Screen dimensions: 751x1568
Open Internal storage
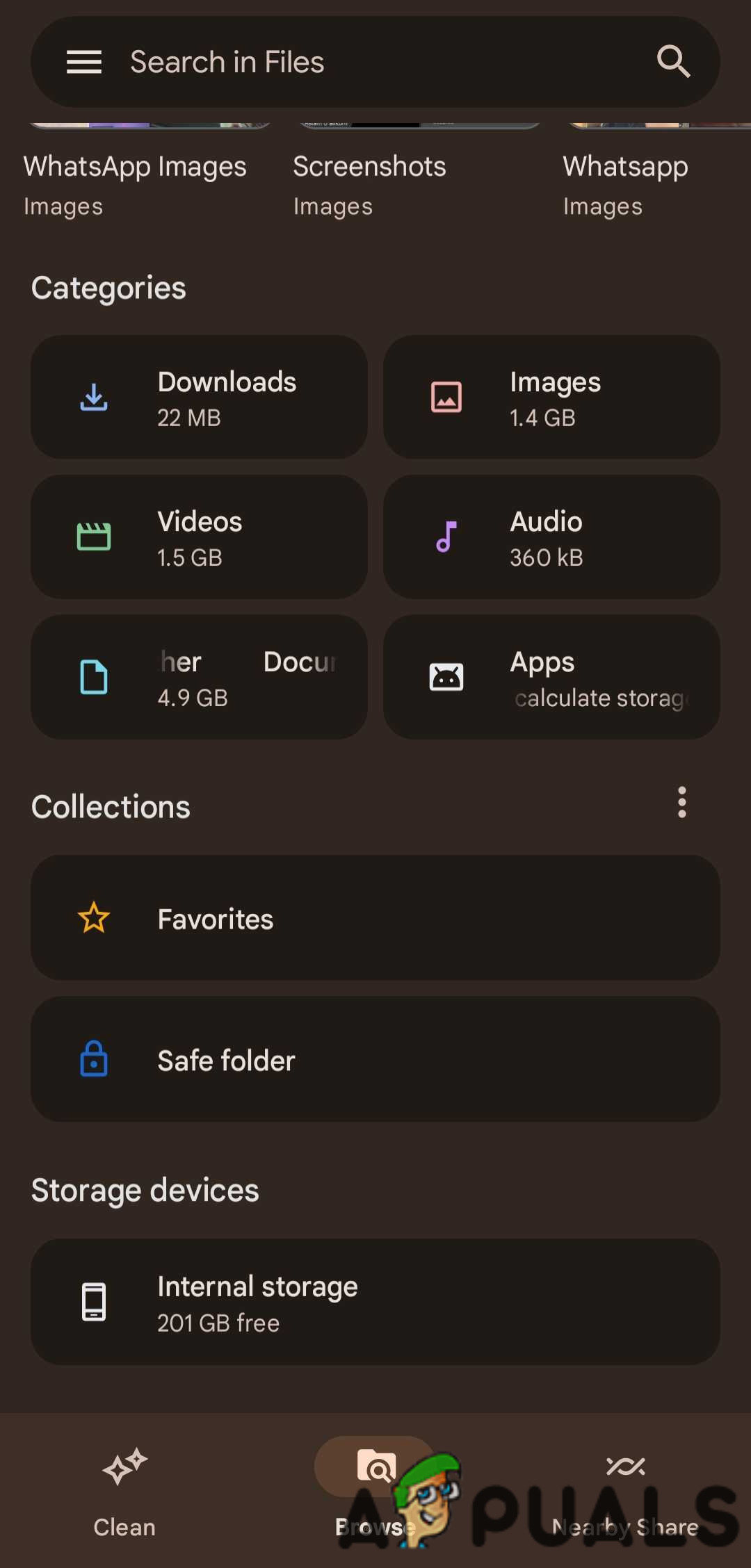coord(375,1302)
